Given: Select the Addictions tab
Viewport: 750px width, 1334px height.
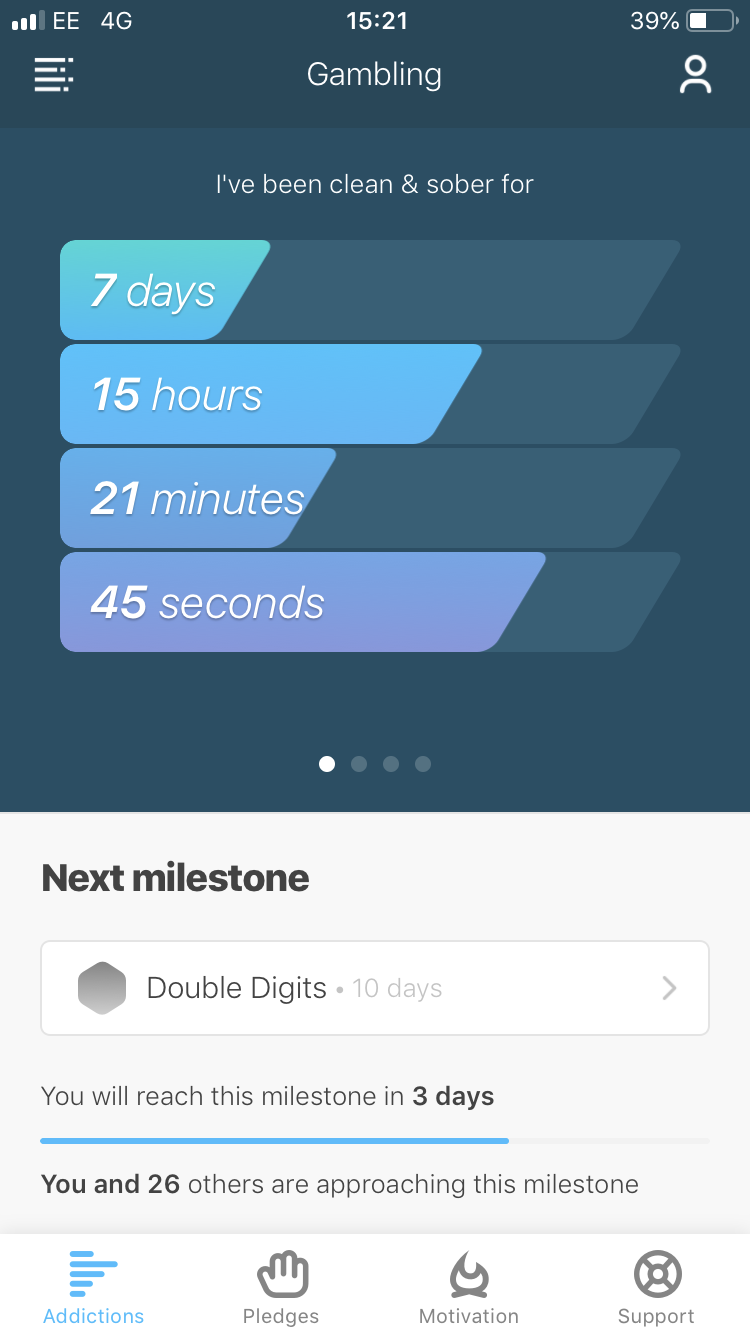Looking at the screenshot, I should click(x=94, y=1288).
